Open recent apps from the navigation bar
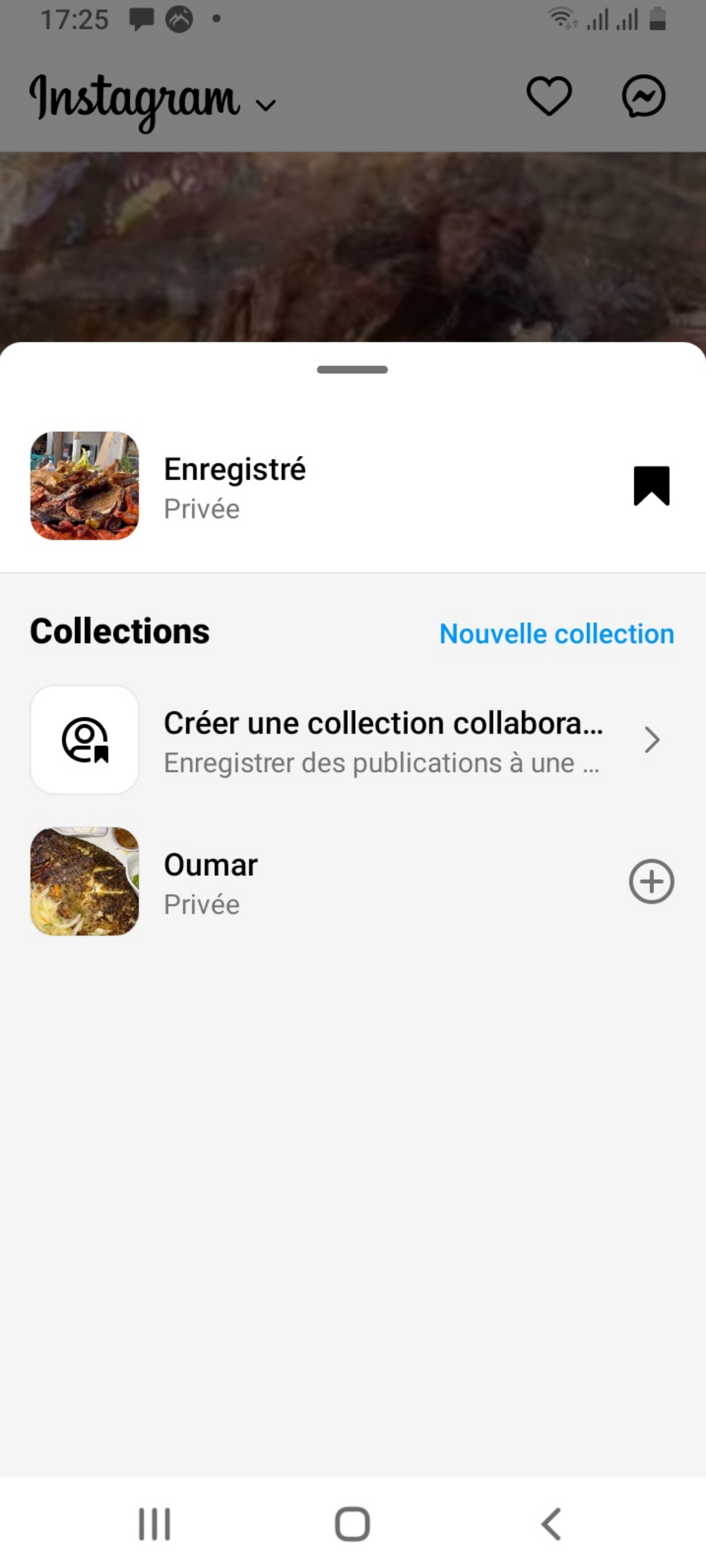 154,1524
